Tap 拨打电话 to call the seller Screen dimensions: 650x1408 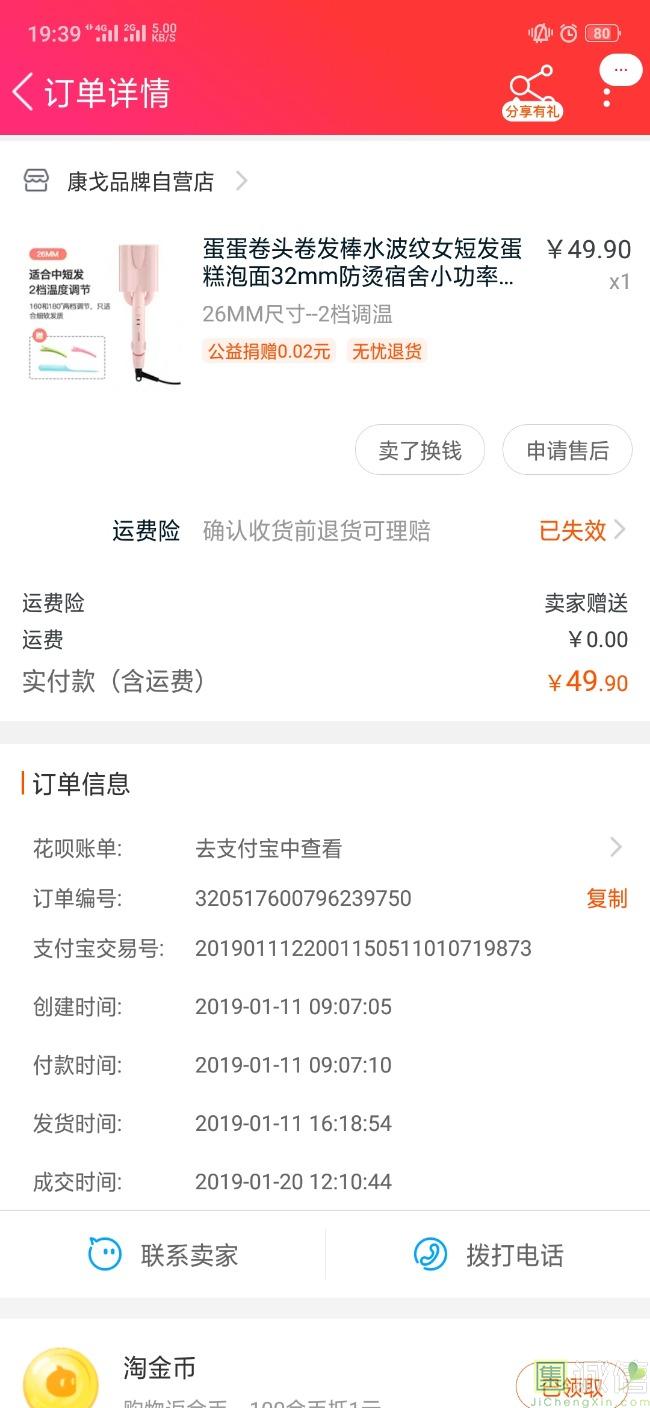point(489,1255)
